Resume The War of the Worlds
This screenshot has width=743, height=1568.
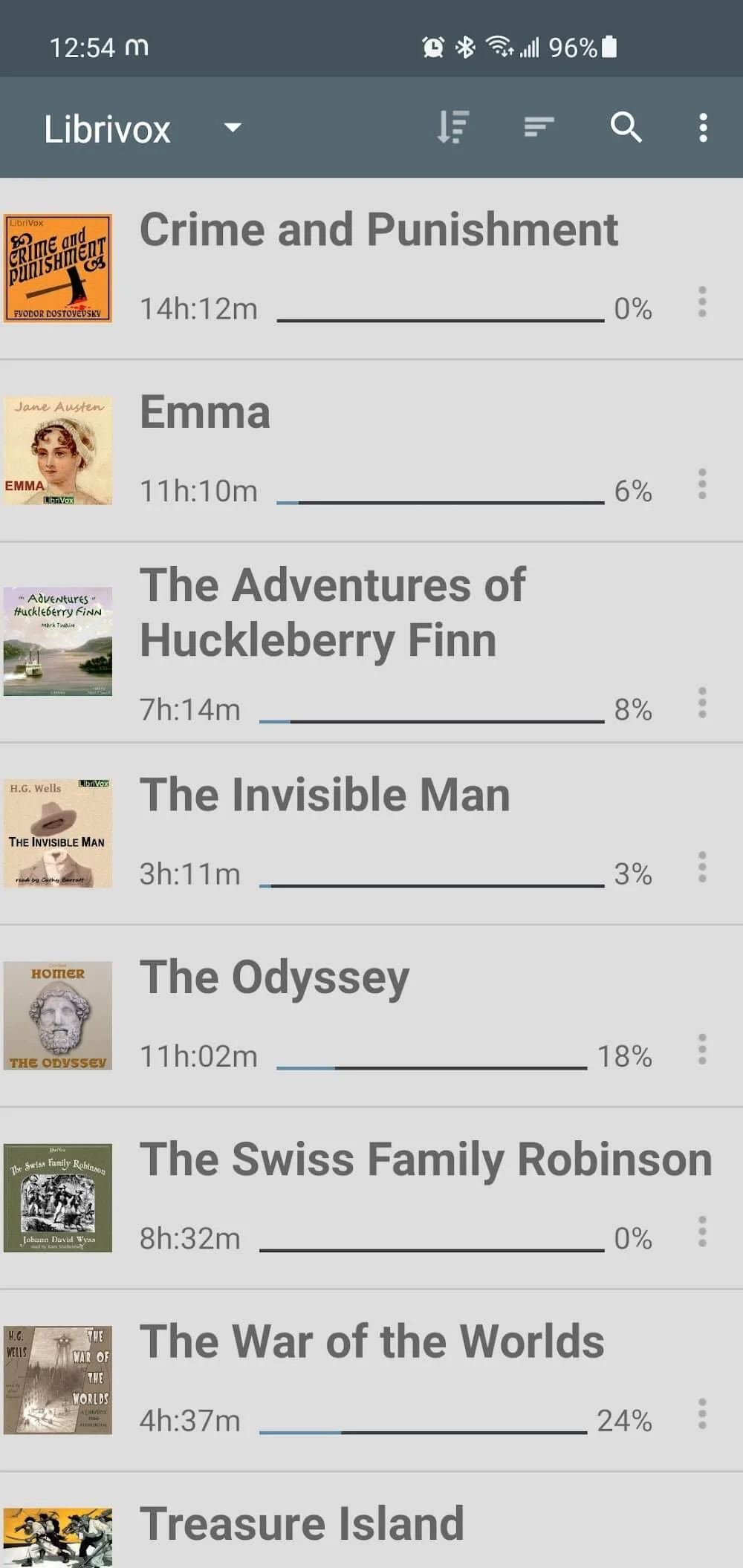(371, 1341)
